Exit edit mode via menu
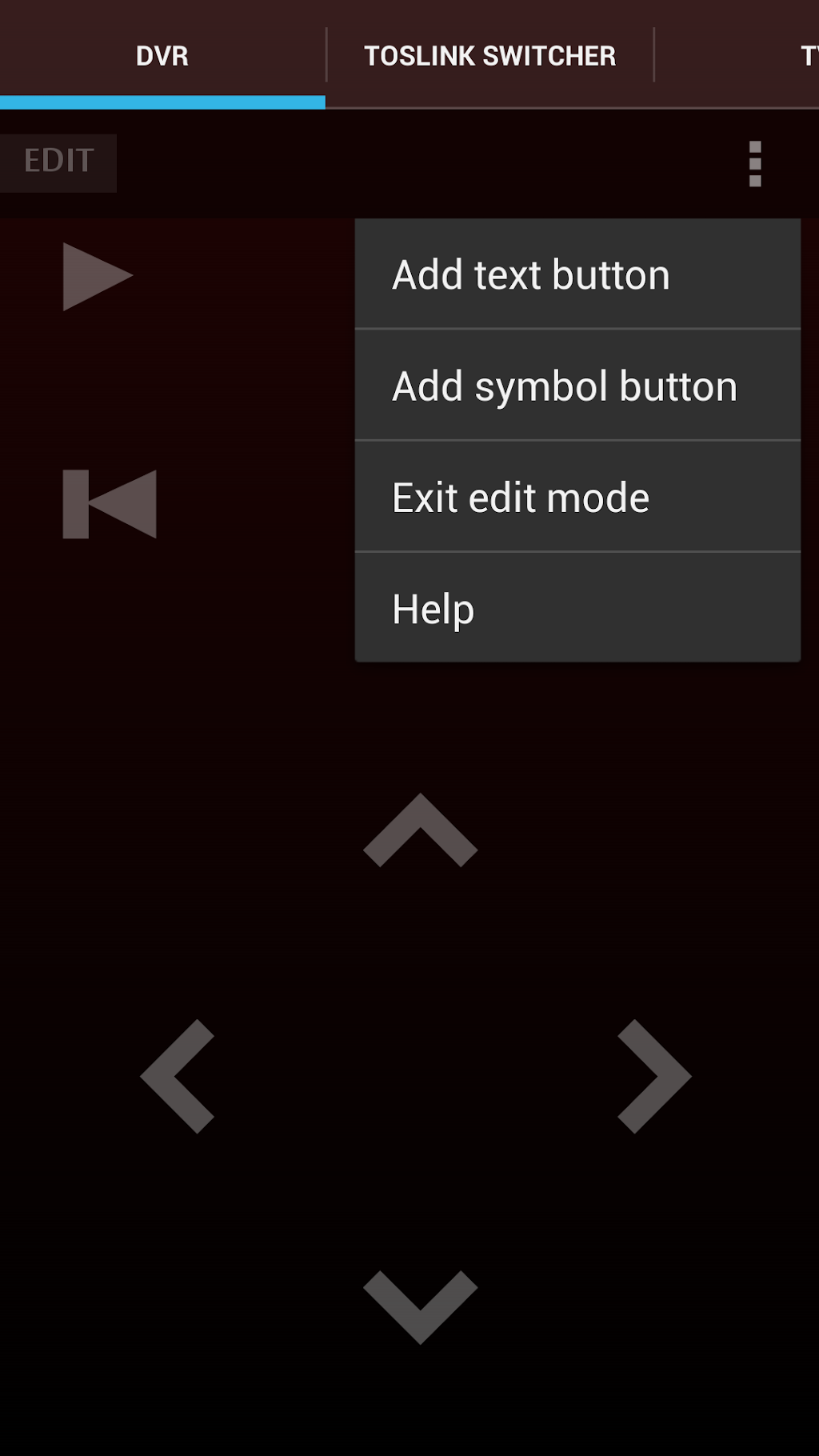This screenshot has width=819, height=1456. pyautogui.click(x=577, y=497)
